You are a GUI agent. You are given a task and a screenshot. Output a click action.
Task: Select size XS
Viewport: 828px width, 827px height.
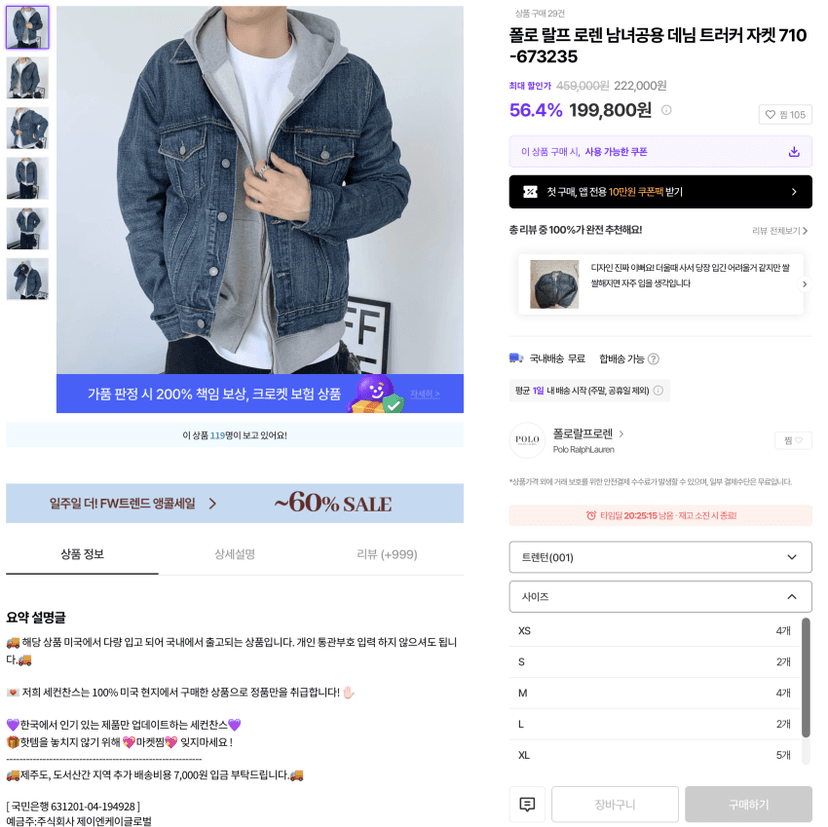654,631
